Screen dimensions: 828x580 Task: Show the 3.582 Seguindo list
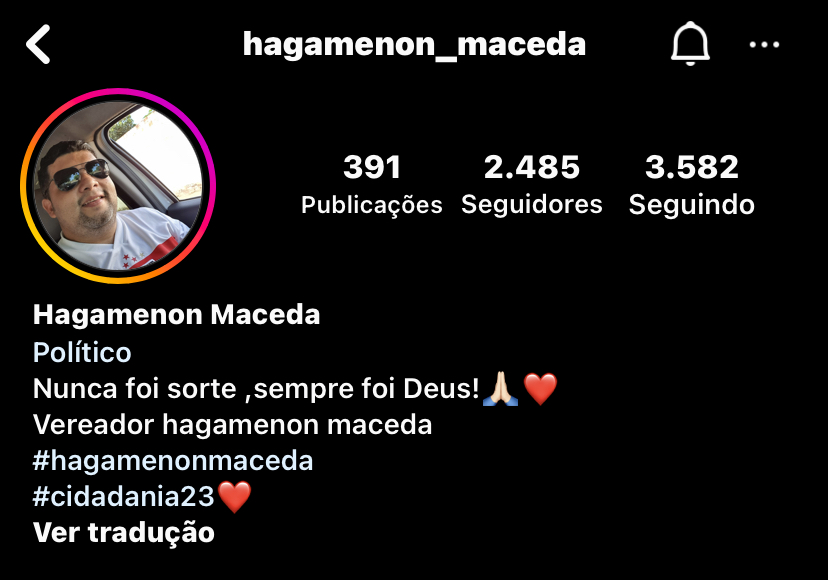click(691, 184)
